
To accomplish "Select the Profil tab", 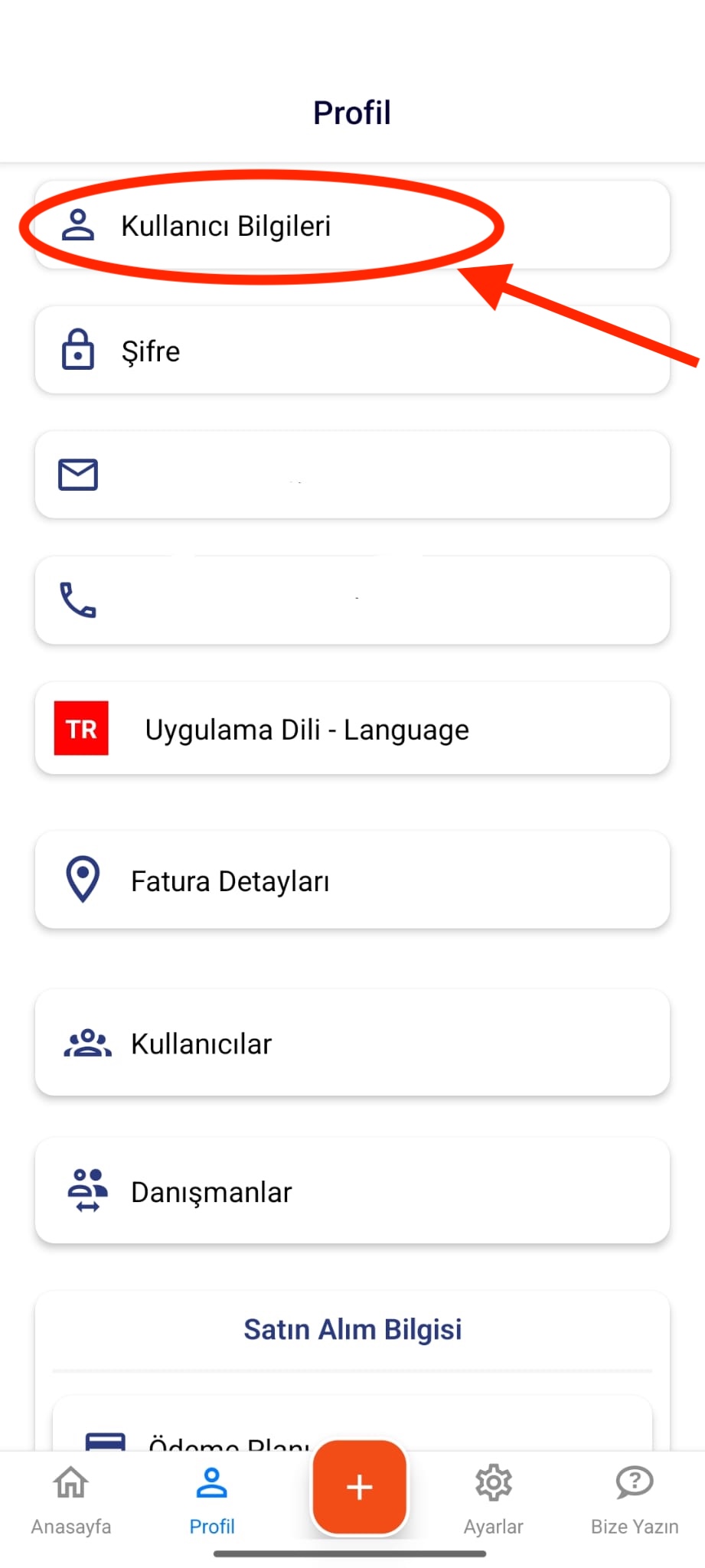I will [x=212, y=1499].
